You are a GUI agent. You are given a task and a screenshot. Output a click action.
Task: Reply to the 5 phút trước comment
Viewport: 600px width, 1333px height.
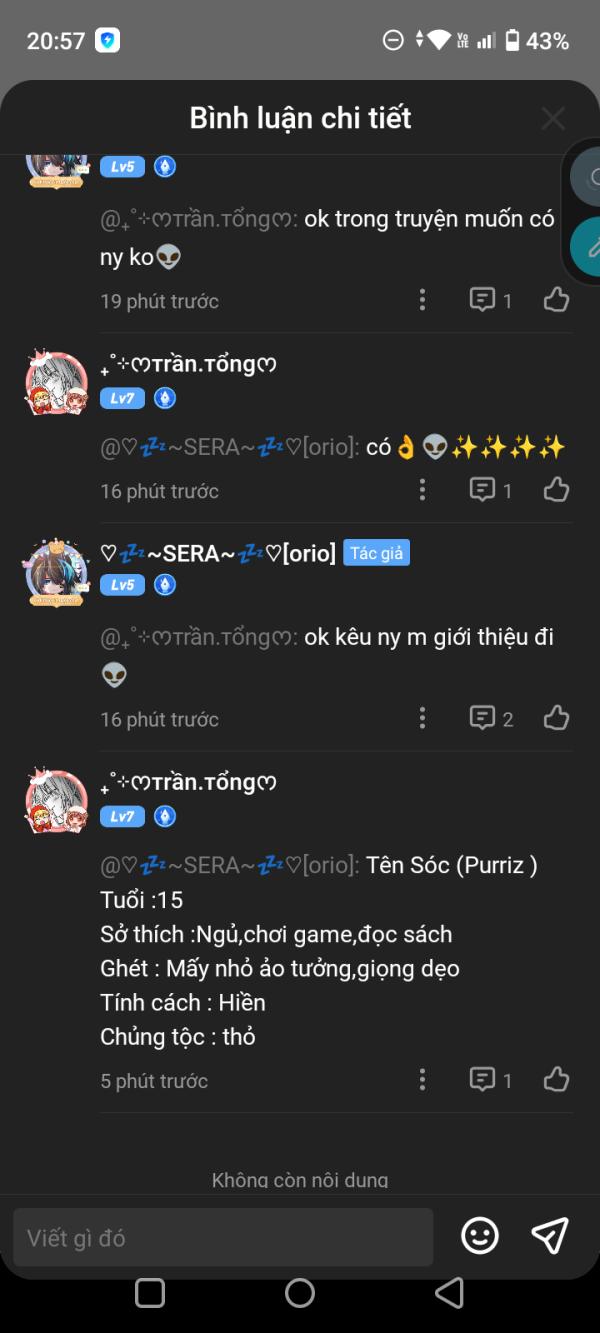pyautogui.click(x=491, y=1079)
